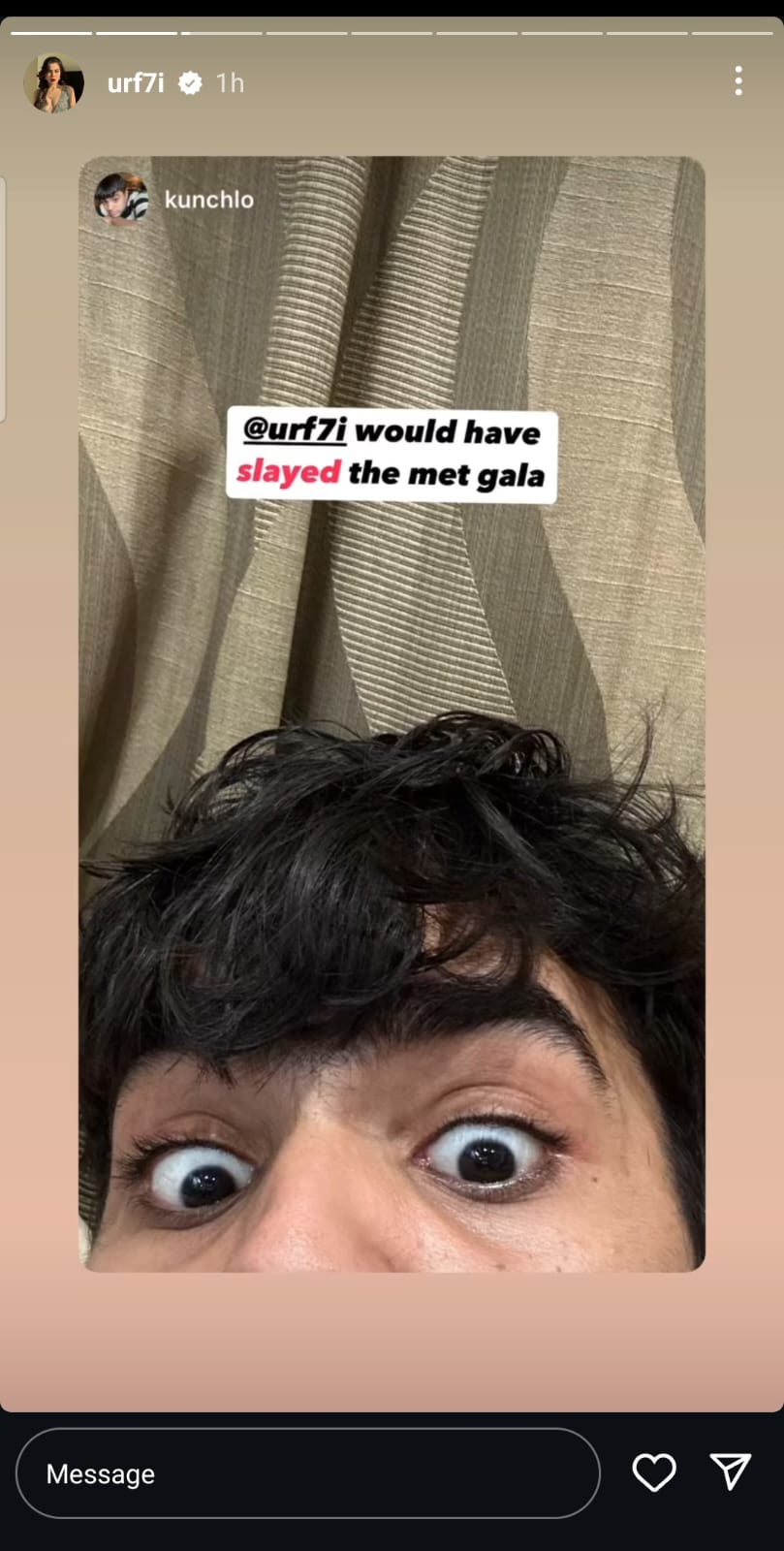Tap the @urf7i mention in the sticker
The width and height of the screenshot is (784, 1551).
[x=295, y=430]
